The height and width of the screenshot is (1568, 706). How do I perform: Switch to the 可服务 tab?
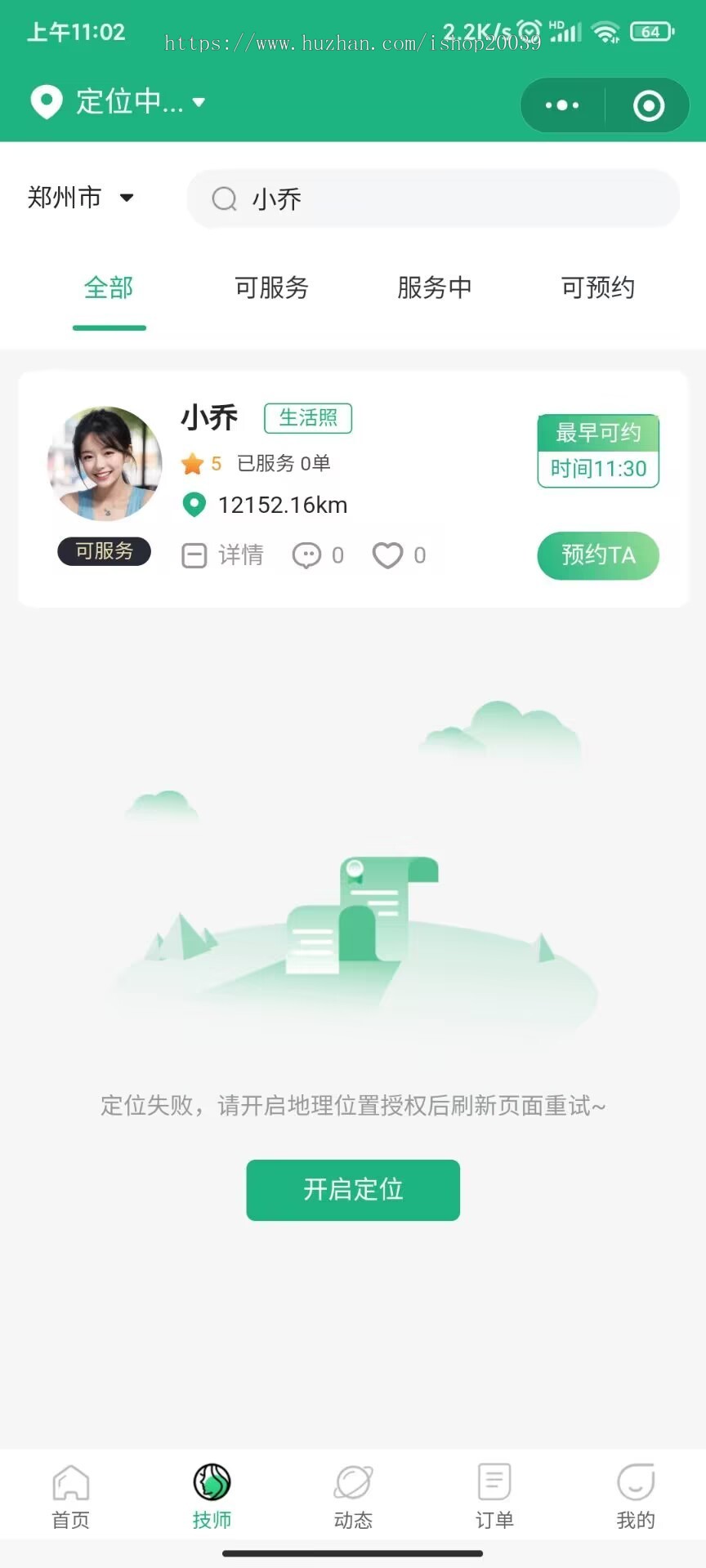[x=271, y=288]
